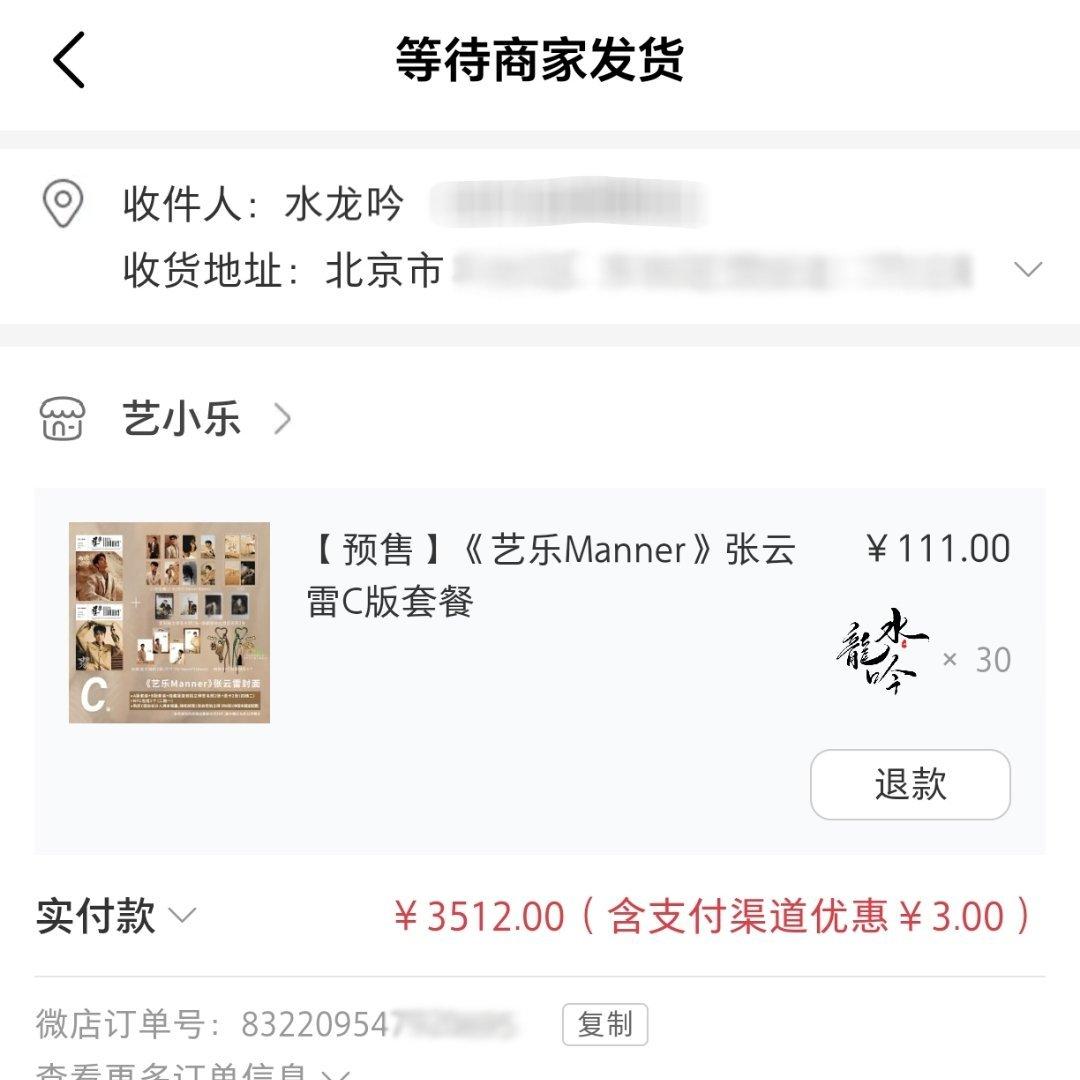Expand 查看更多订单信息
The width and height of the screenshot is (1080, 1080).
pos(190,1072)
